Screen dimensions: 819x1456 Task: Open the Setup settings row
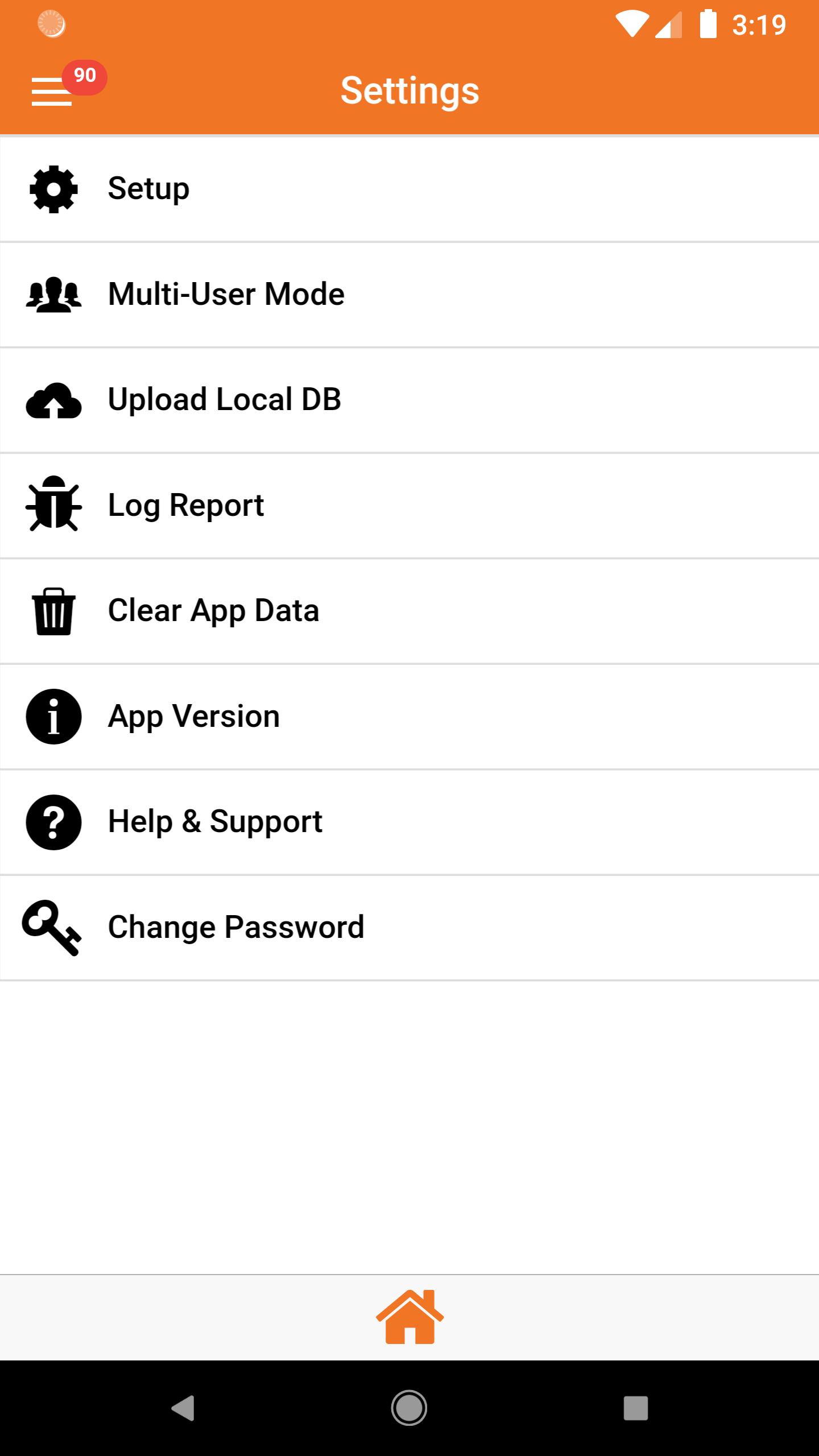click(409, 189)
